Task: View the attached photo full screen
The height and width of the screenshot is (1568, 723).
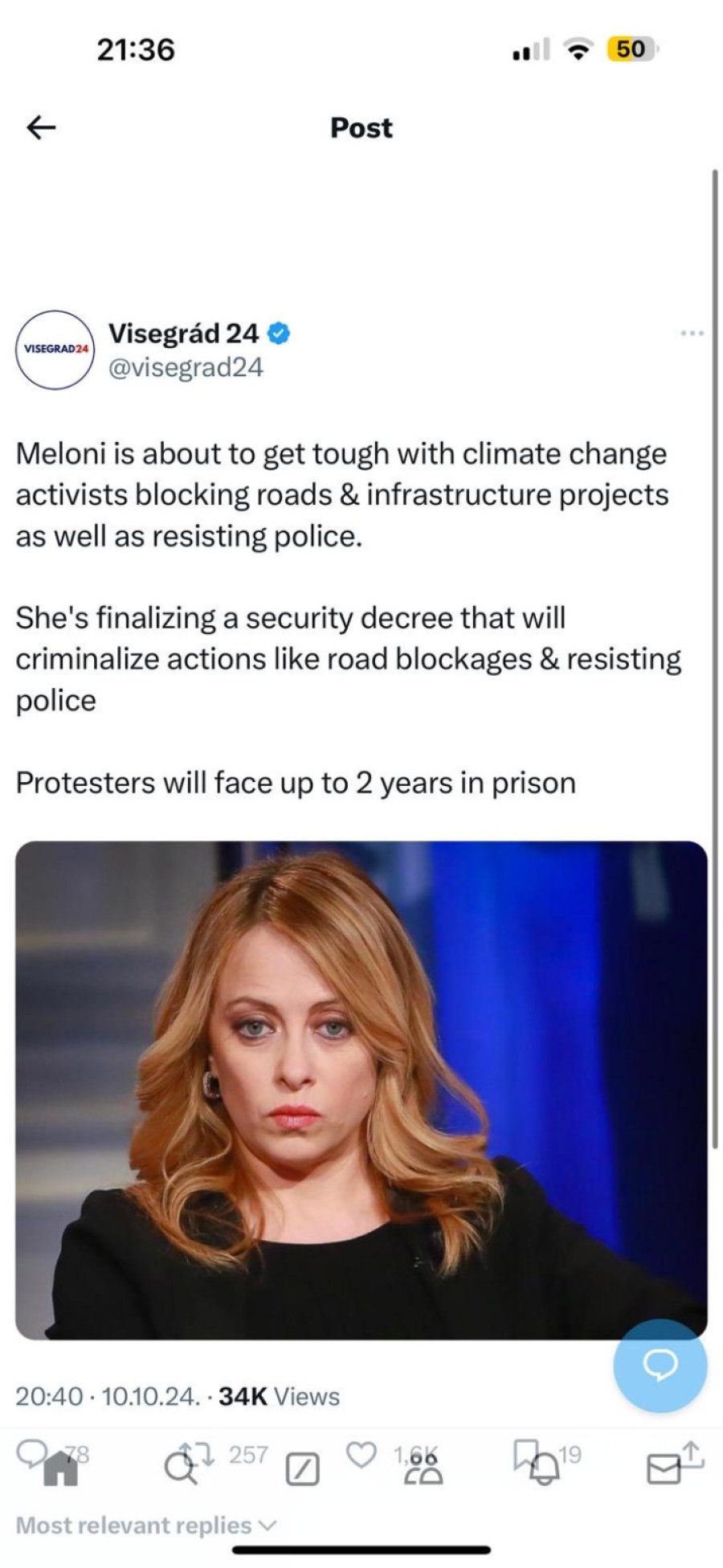Action: coord(361,1090)
